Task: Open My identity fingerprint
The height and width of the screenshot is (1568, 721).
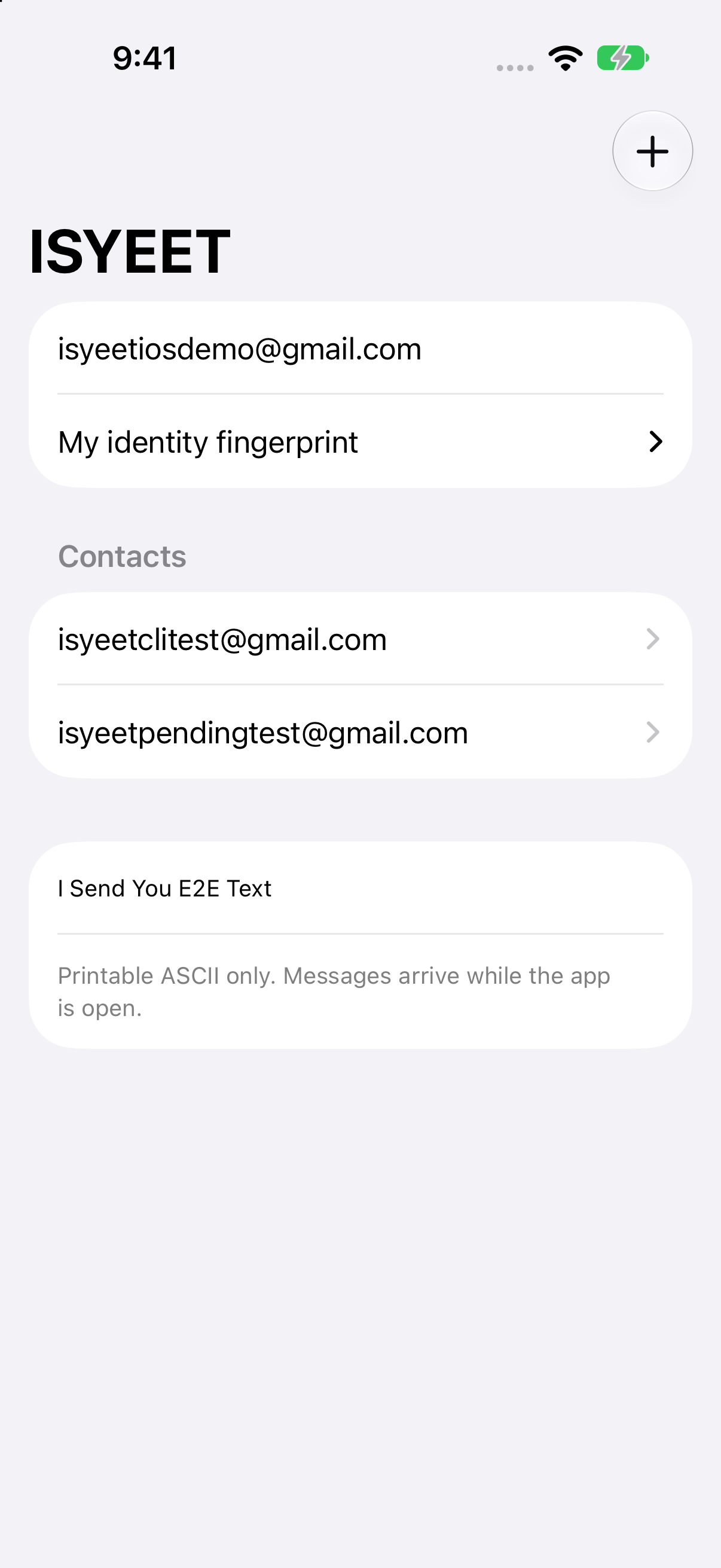Action: [x=360, y=441]
